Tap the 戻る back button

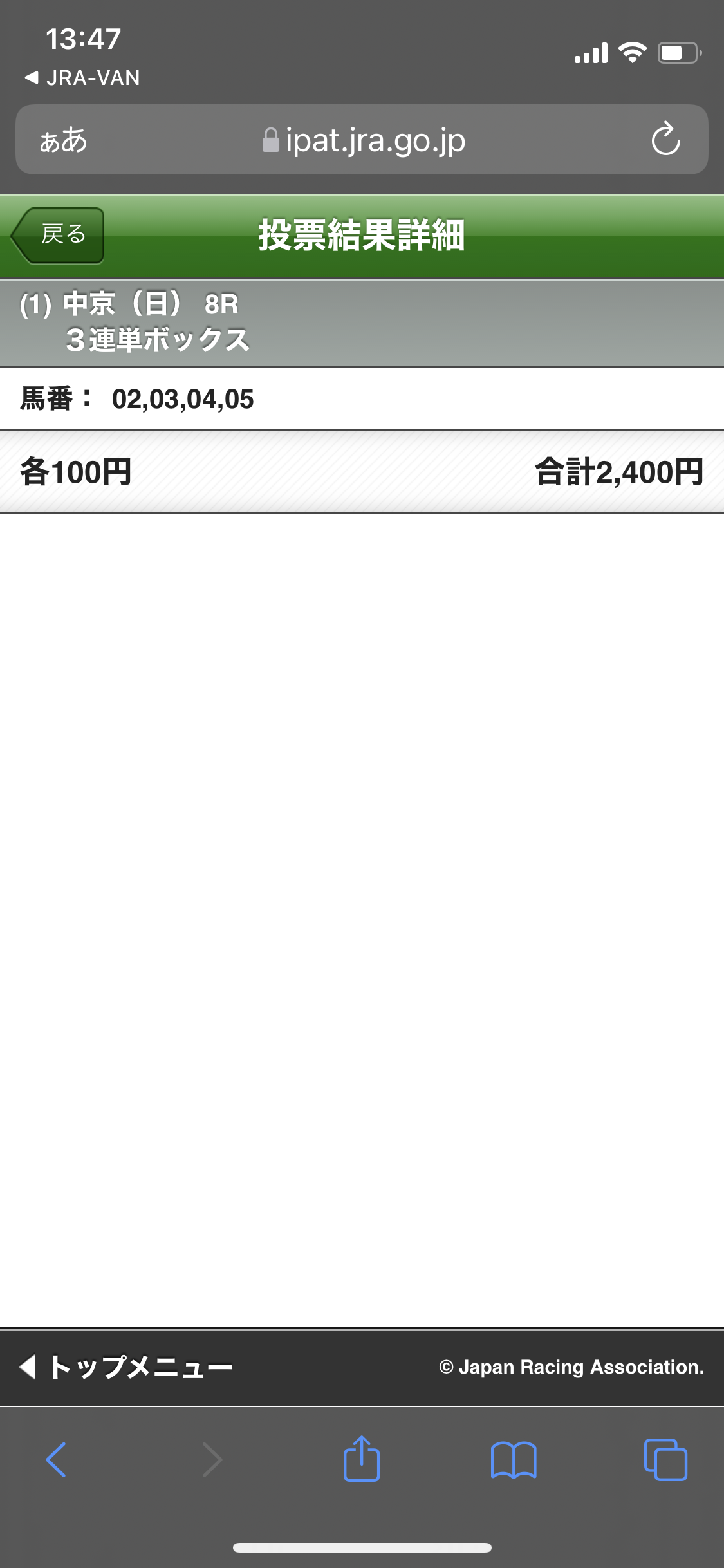[x=59, y=235]
